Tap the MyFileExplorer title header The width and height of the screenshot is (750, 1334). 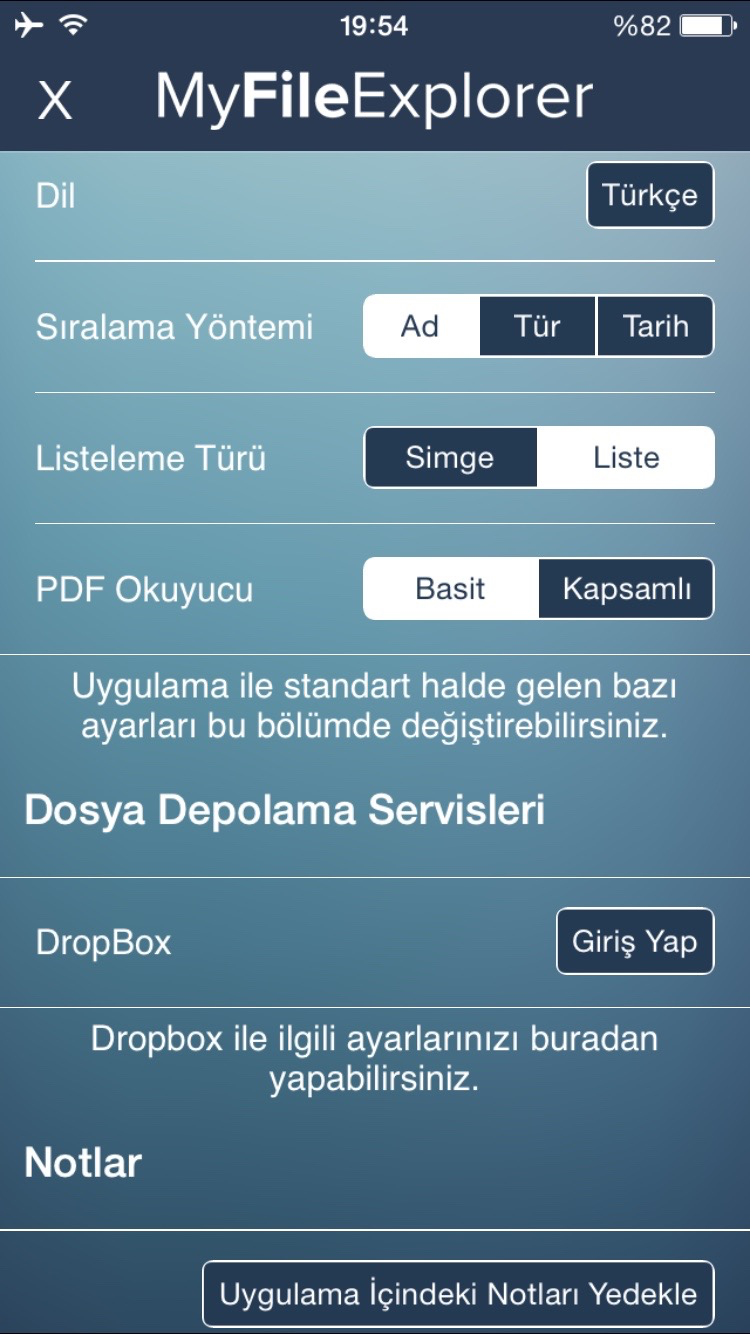click(374, 97)
